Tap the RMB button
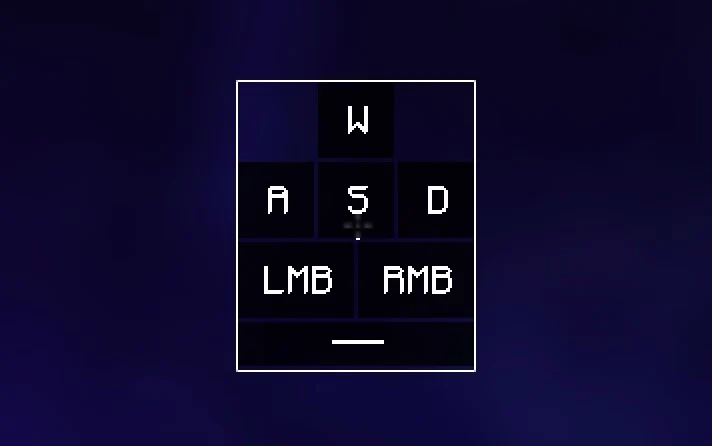This screenshot has width=712, height=446. (x=416, y=280)
